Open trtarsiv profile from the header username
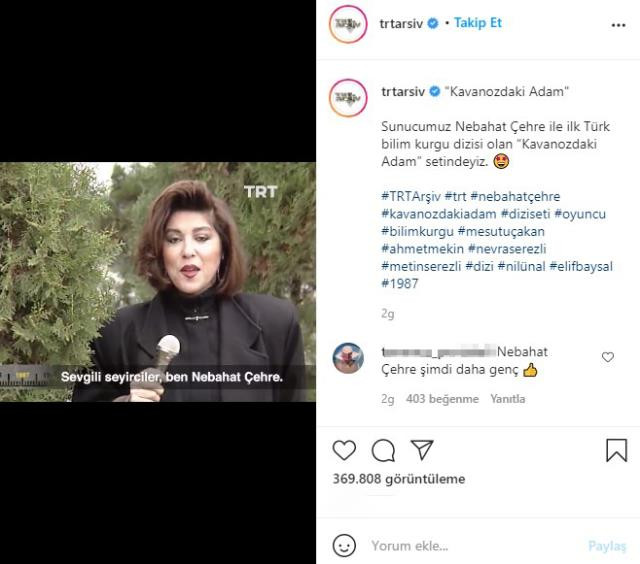Viewport: 640px width, 564px height. (x=402, y=23)
